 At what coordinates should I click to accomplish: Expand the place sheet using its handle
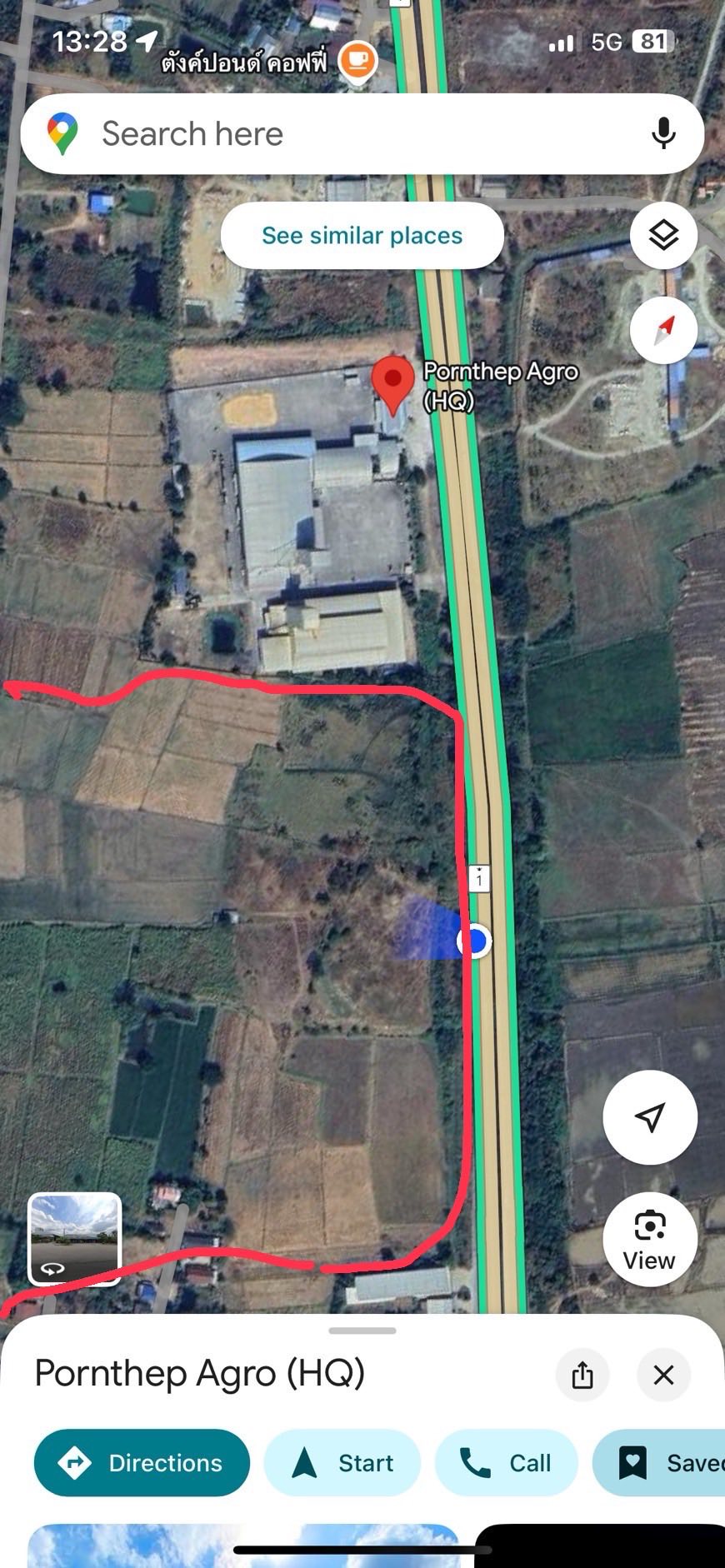click(x=362, y=1331)
